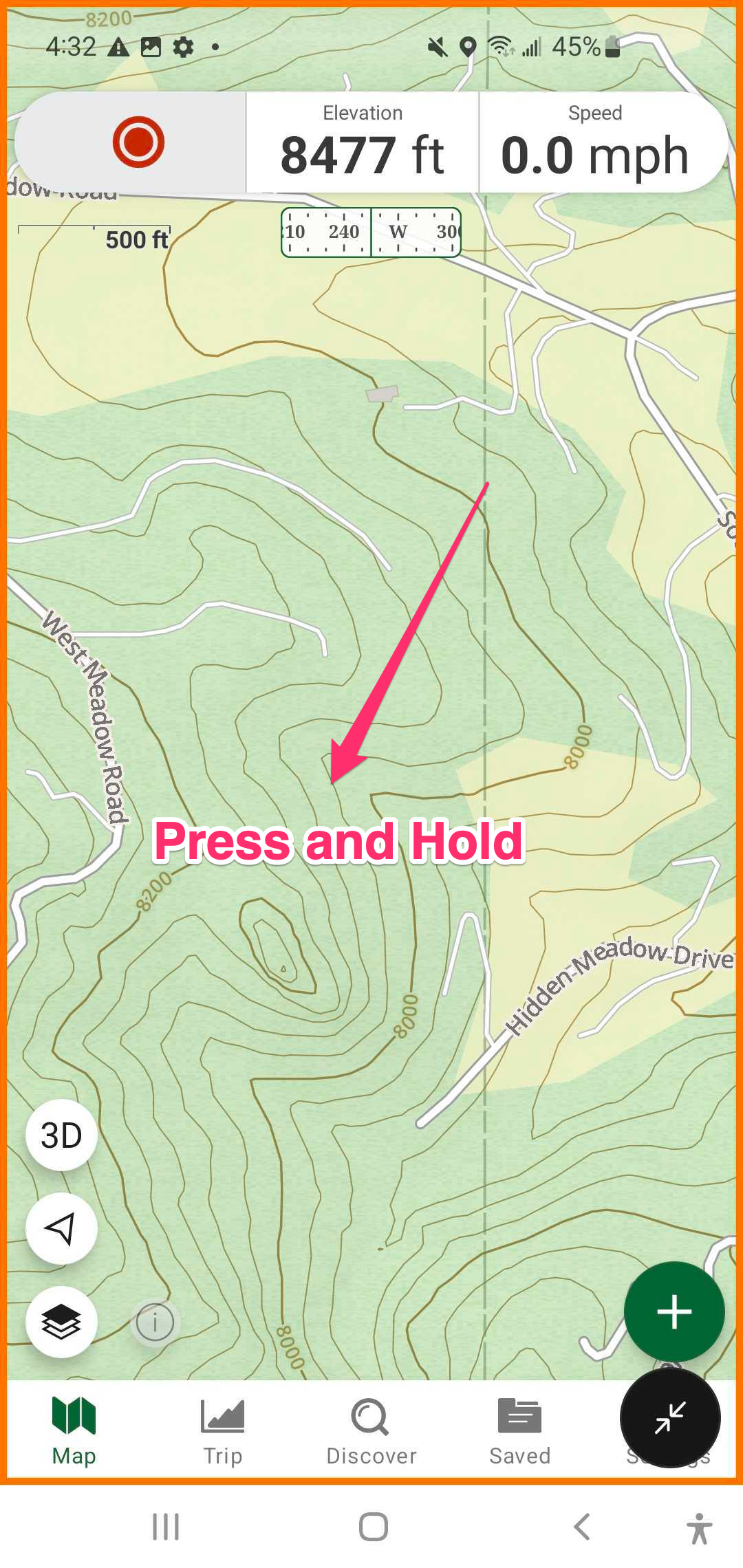Tap the compass heading widget
743x1568 pixels.
pyautogui.click(x=371, y=232)
